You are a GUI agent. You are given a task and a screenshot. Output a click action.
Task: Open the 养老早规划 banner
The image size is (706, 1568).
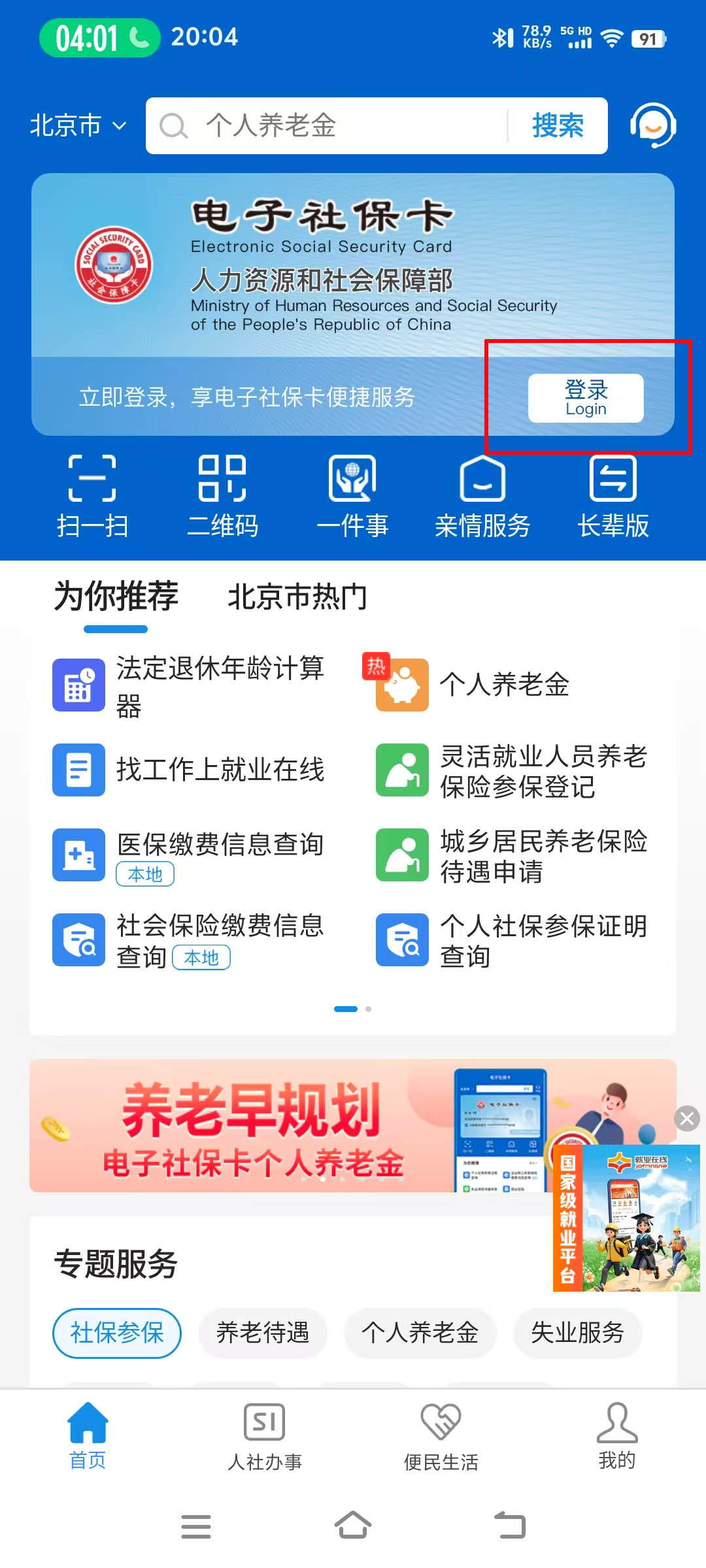point(261,1125)
